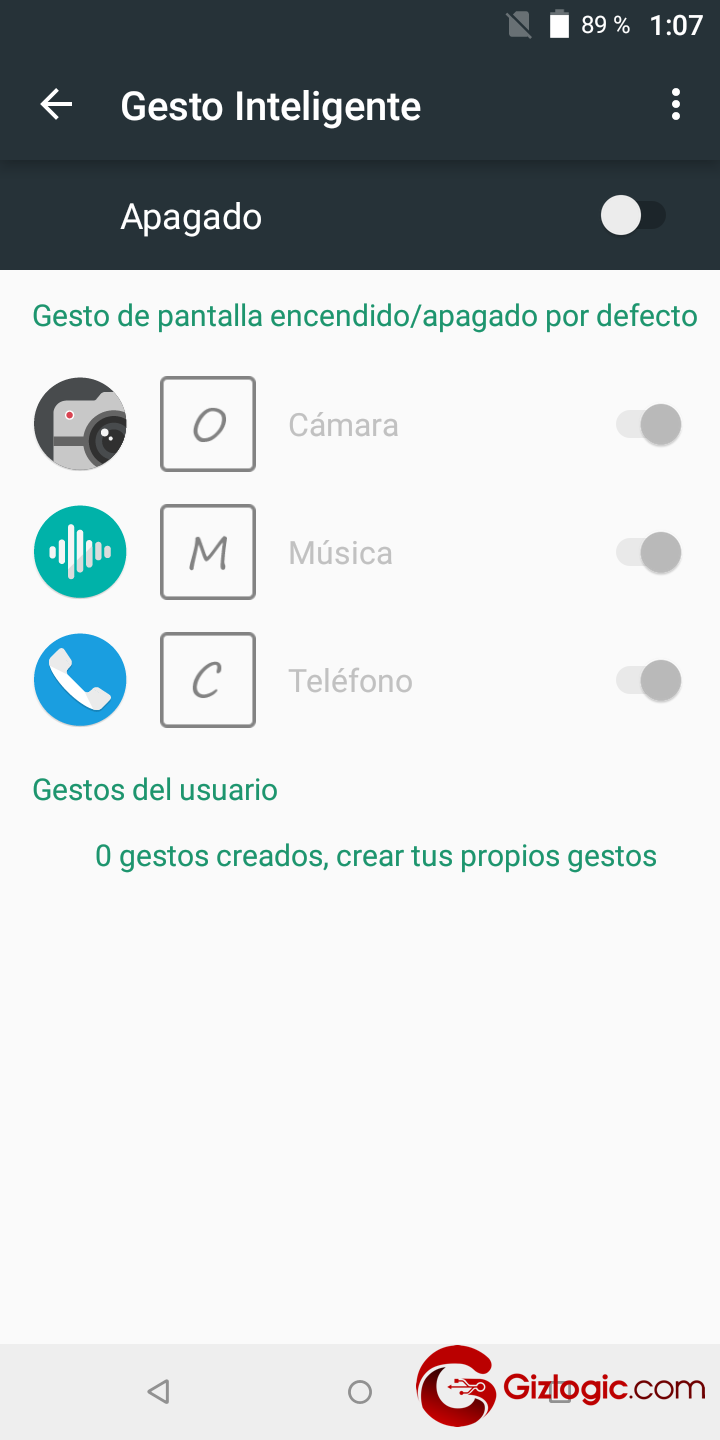Create your own gesture via '0 gestos creados'

(376, 857)
